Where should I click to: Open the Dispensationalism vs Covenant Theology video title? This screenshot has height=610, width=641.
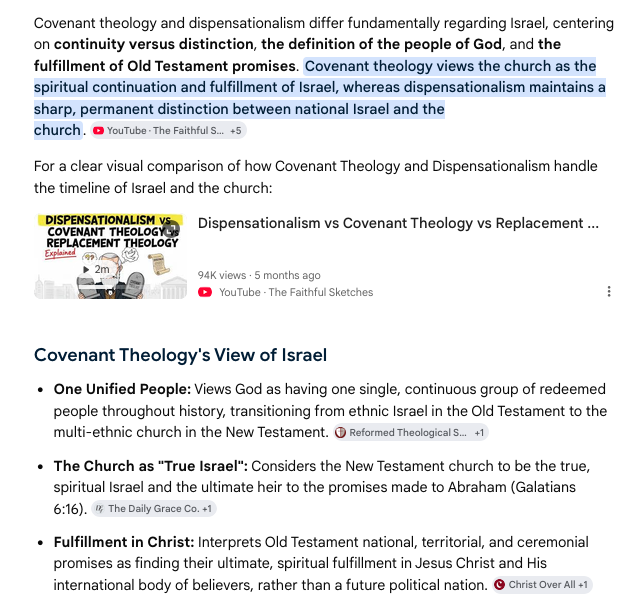coord(398,223)
